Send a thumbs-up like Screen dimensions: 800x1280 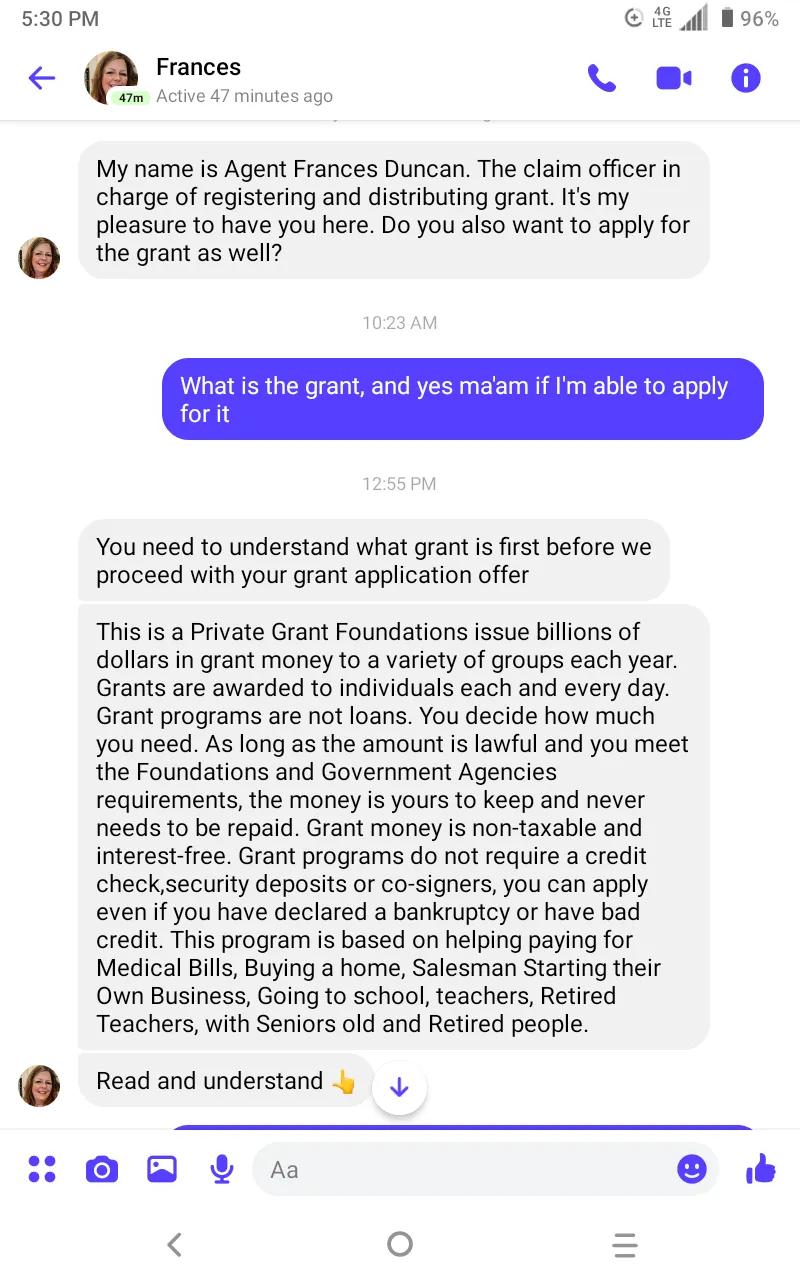coord(762,1168)
